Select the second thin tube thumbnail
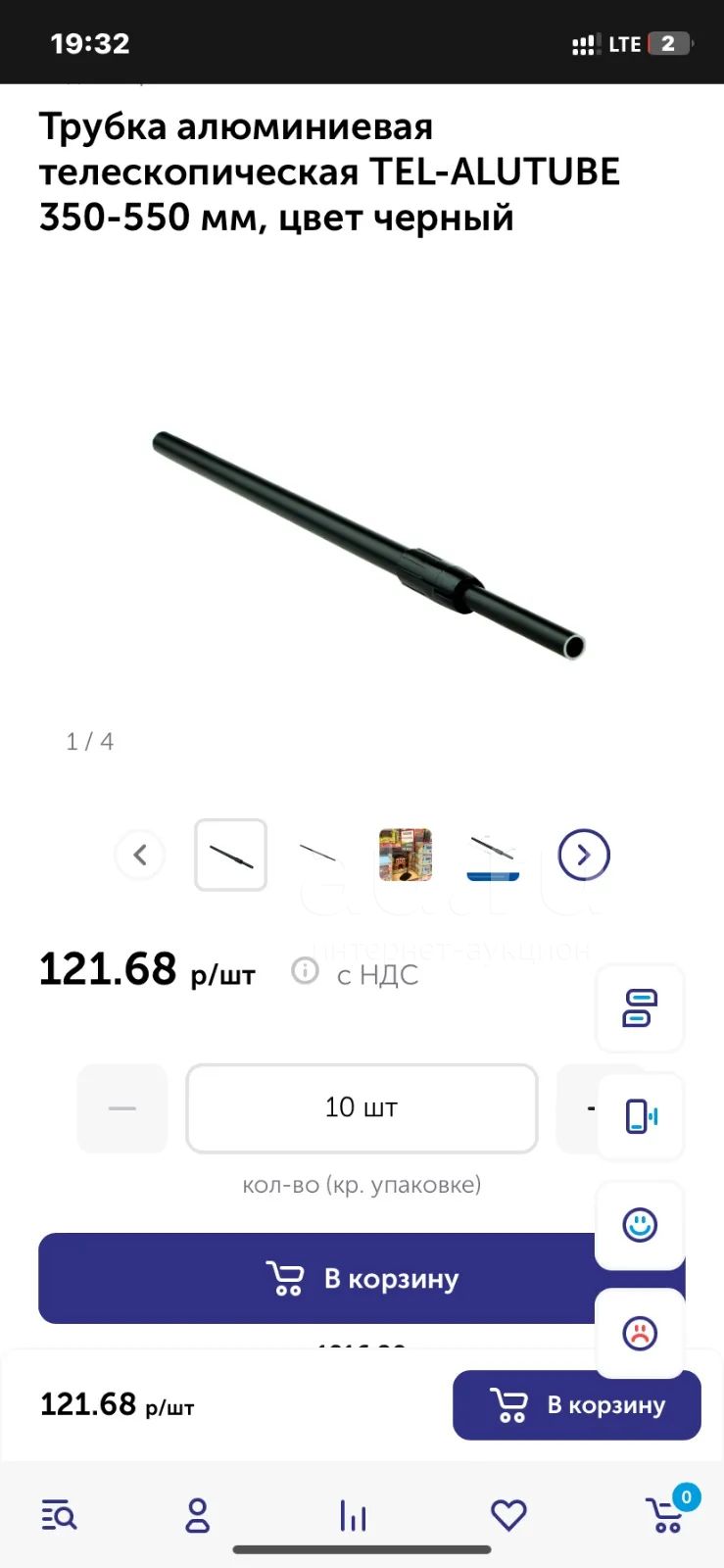Viewport: 724px width, 1568px height. pos(317,855)
